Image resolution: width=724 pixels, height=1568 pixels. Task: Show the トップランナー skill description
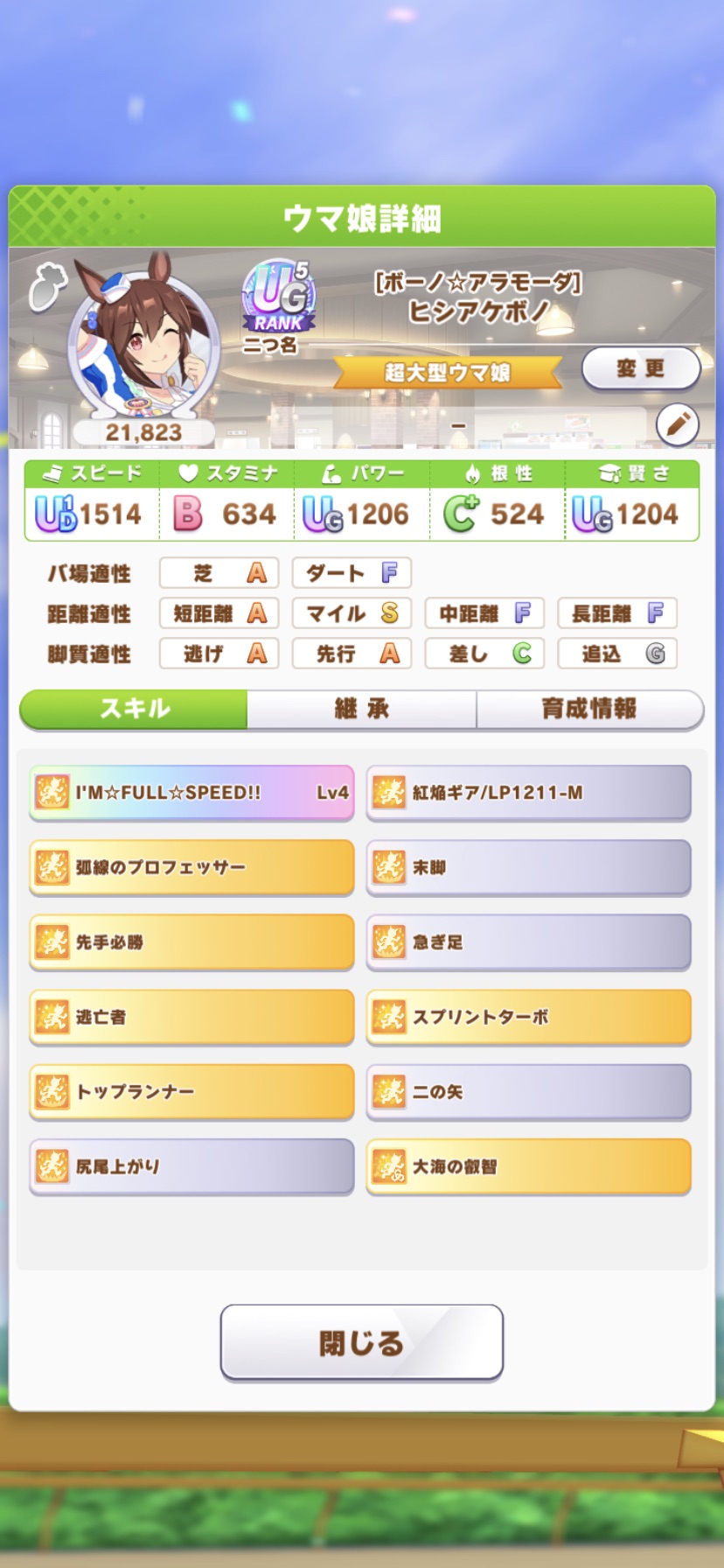click(191, 1091)
